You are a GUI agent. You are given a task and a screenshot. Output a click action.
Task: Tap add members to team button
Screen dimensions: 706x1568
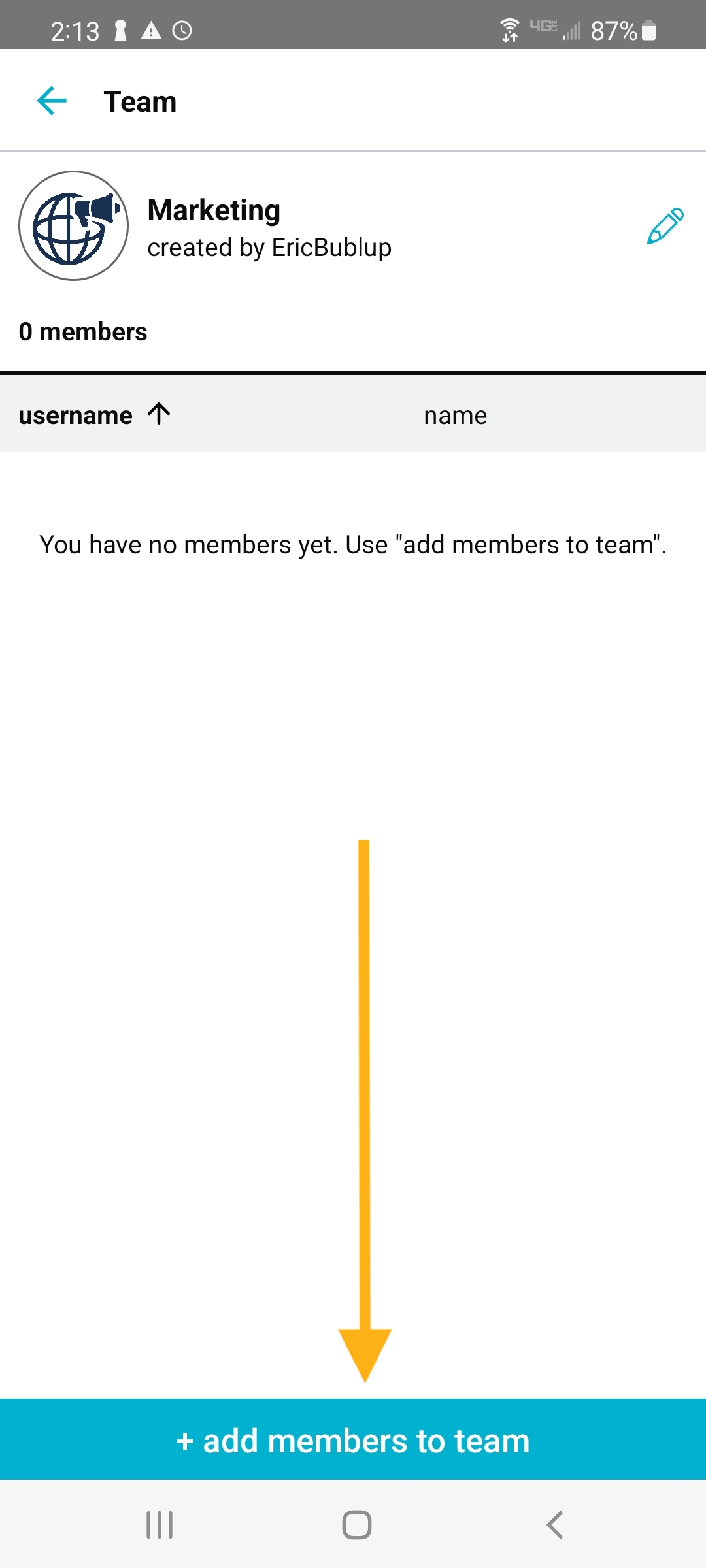pos(353,1440)
